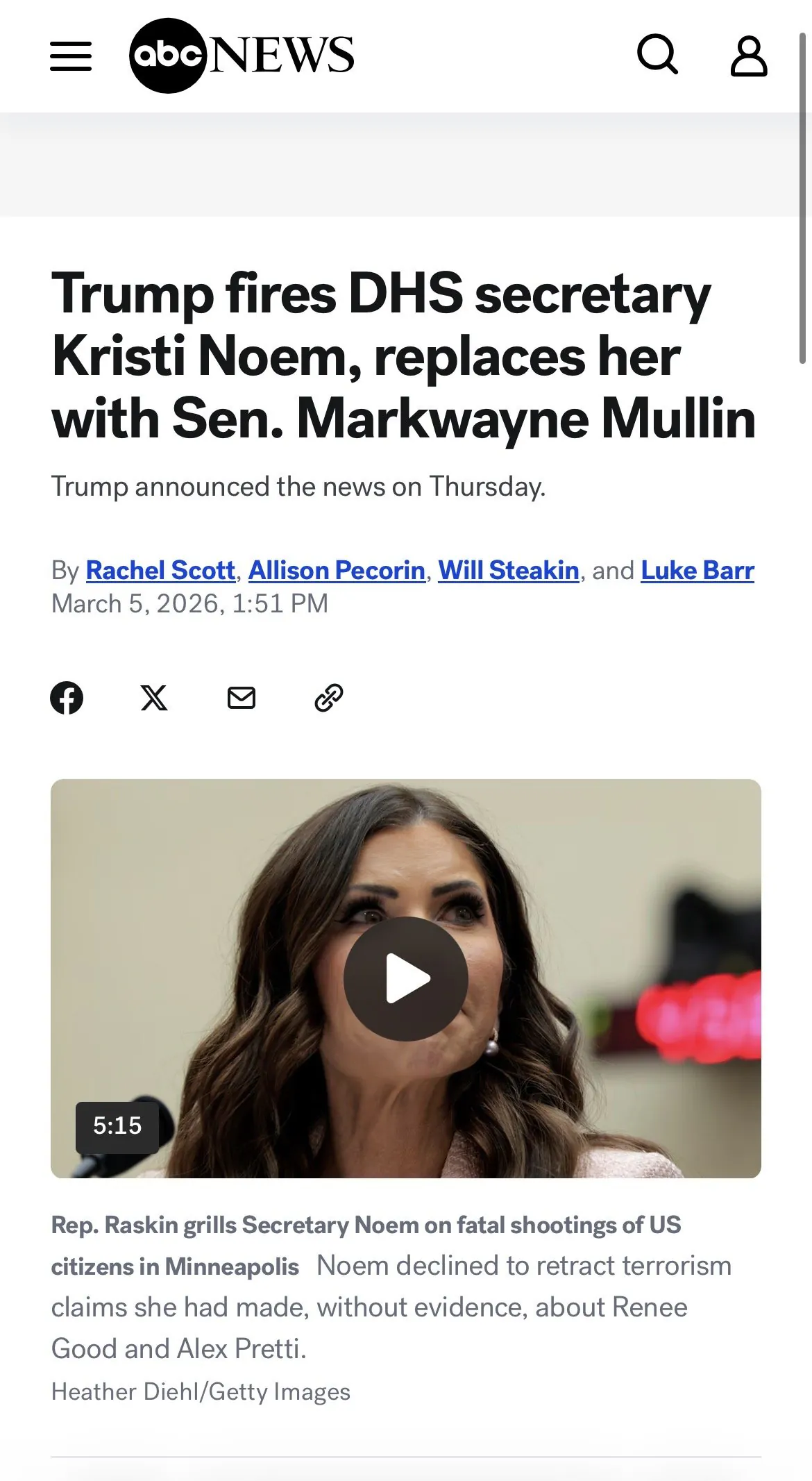Image resolution: width=812 pixels, height=1481 pixels.
Task: Open author Allison Pecorin's page
Action: [337, 570]
